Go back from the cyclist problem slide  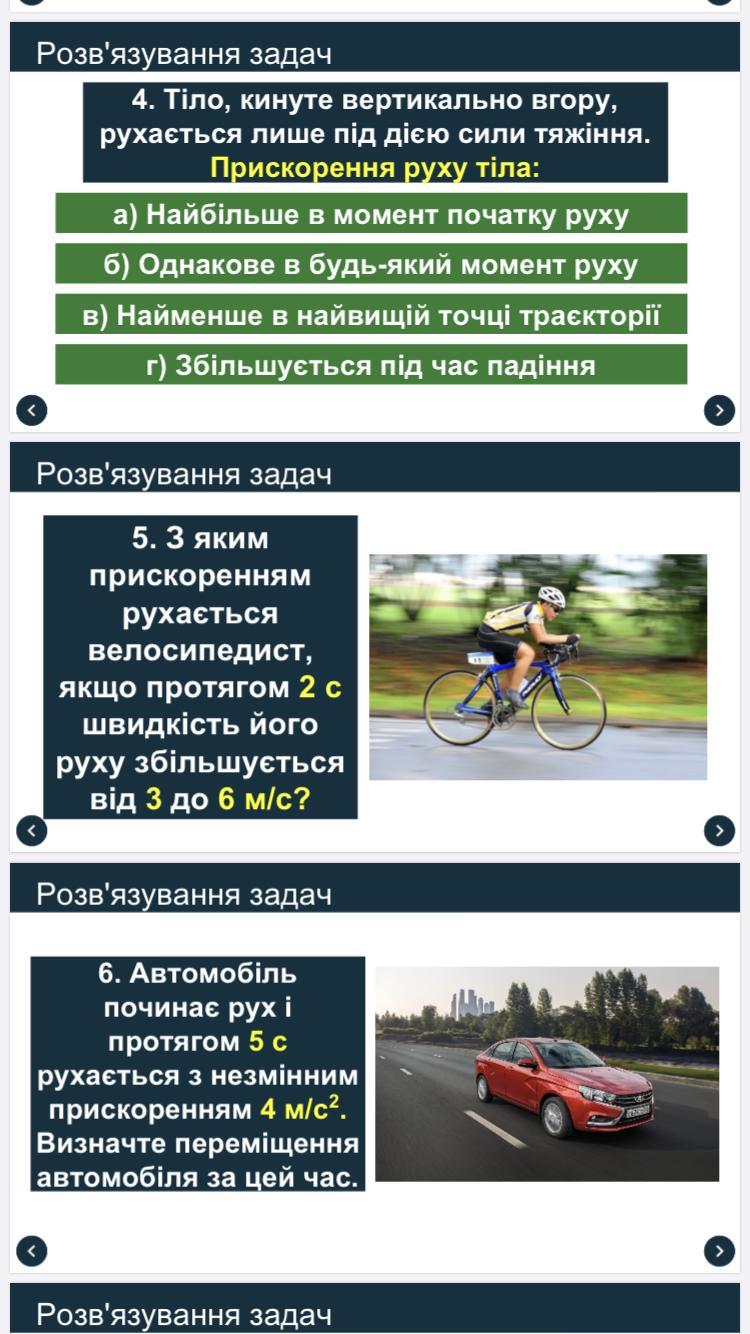pyautogui.click(x=32, y=830)
